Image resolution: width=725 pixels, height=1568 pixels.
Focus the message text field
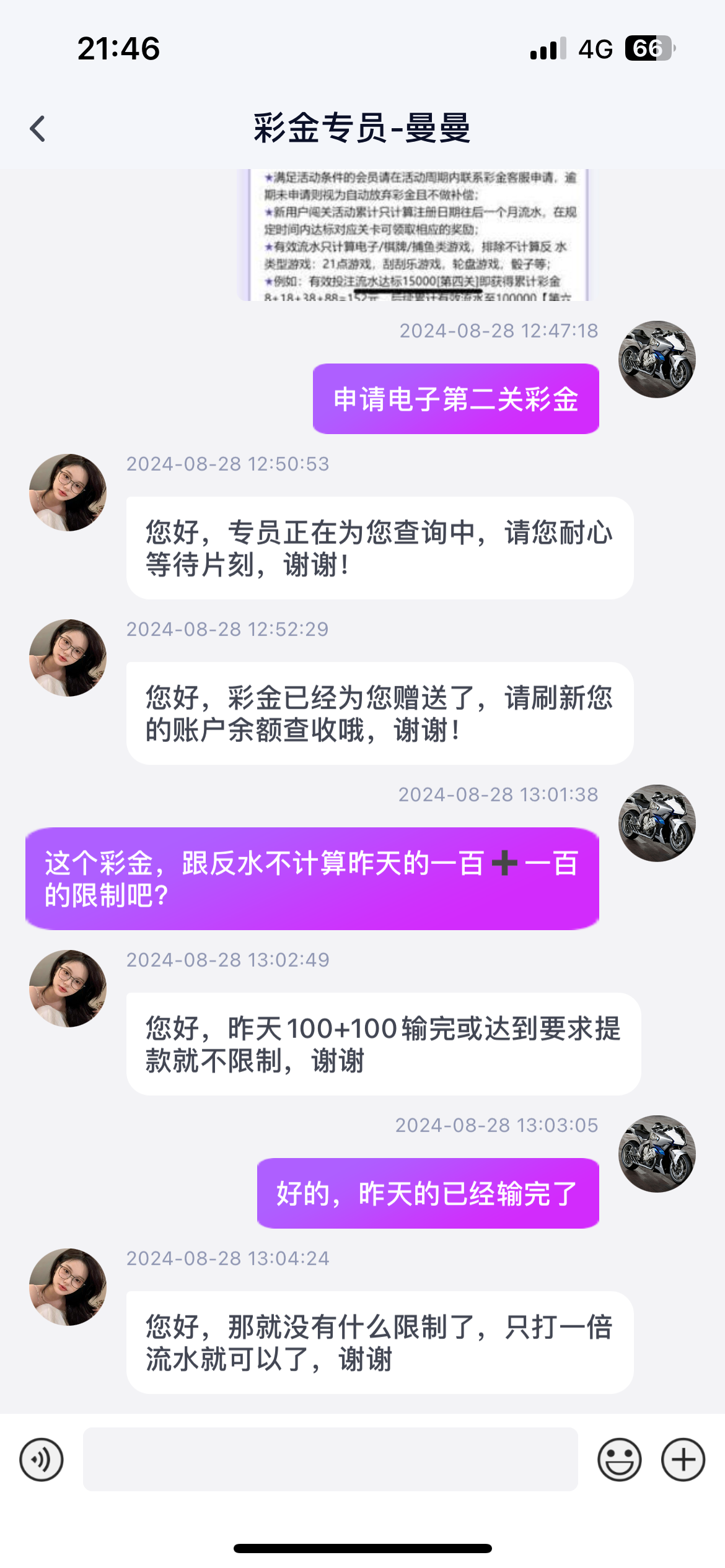(330, 1459)
